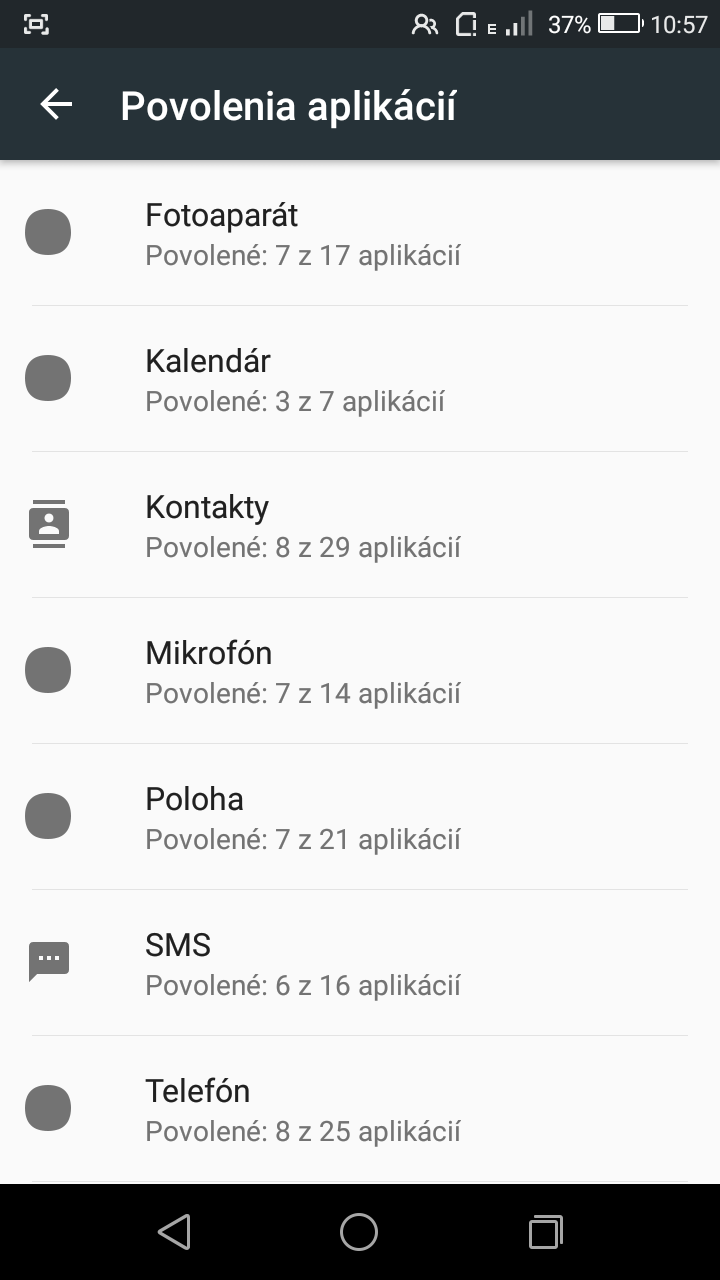This screenshot has height=1280, width=720.
Task: Open Fotoaparát permissions
Action: point(360,233)
